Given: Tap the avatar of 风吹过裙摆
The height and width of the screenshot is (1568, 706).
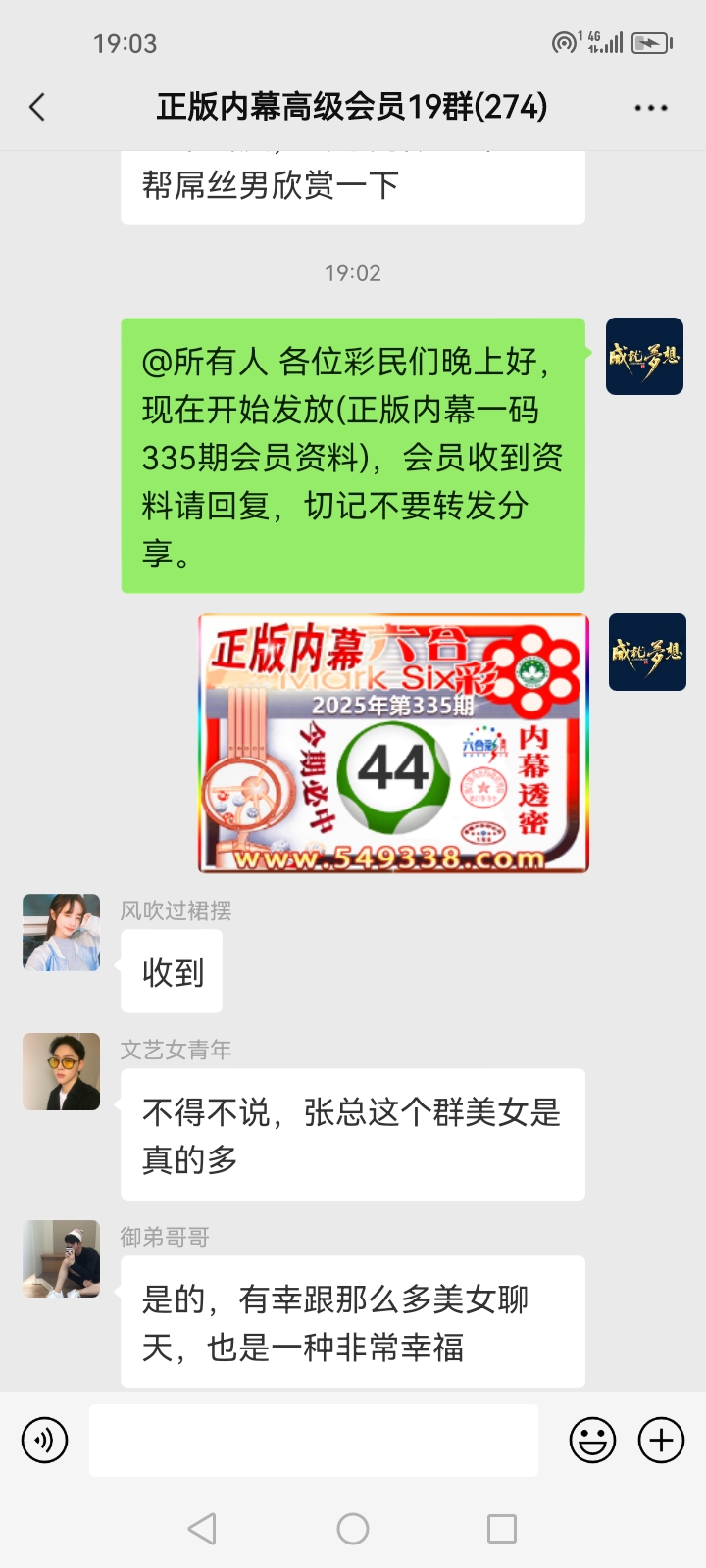Looking at the screenshot, I should point(62,932).
